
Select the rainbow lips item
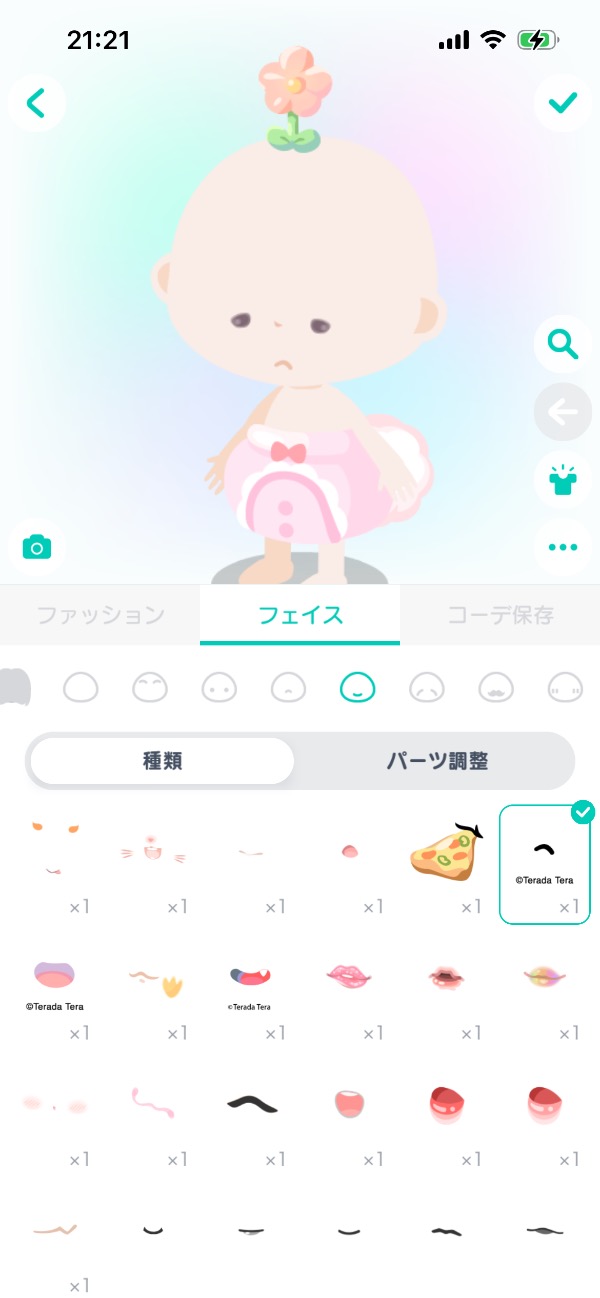tap(543, 975)
